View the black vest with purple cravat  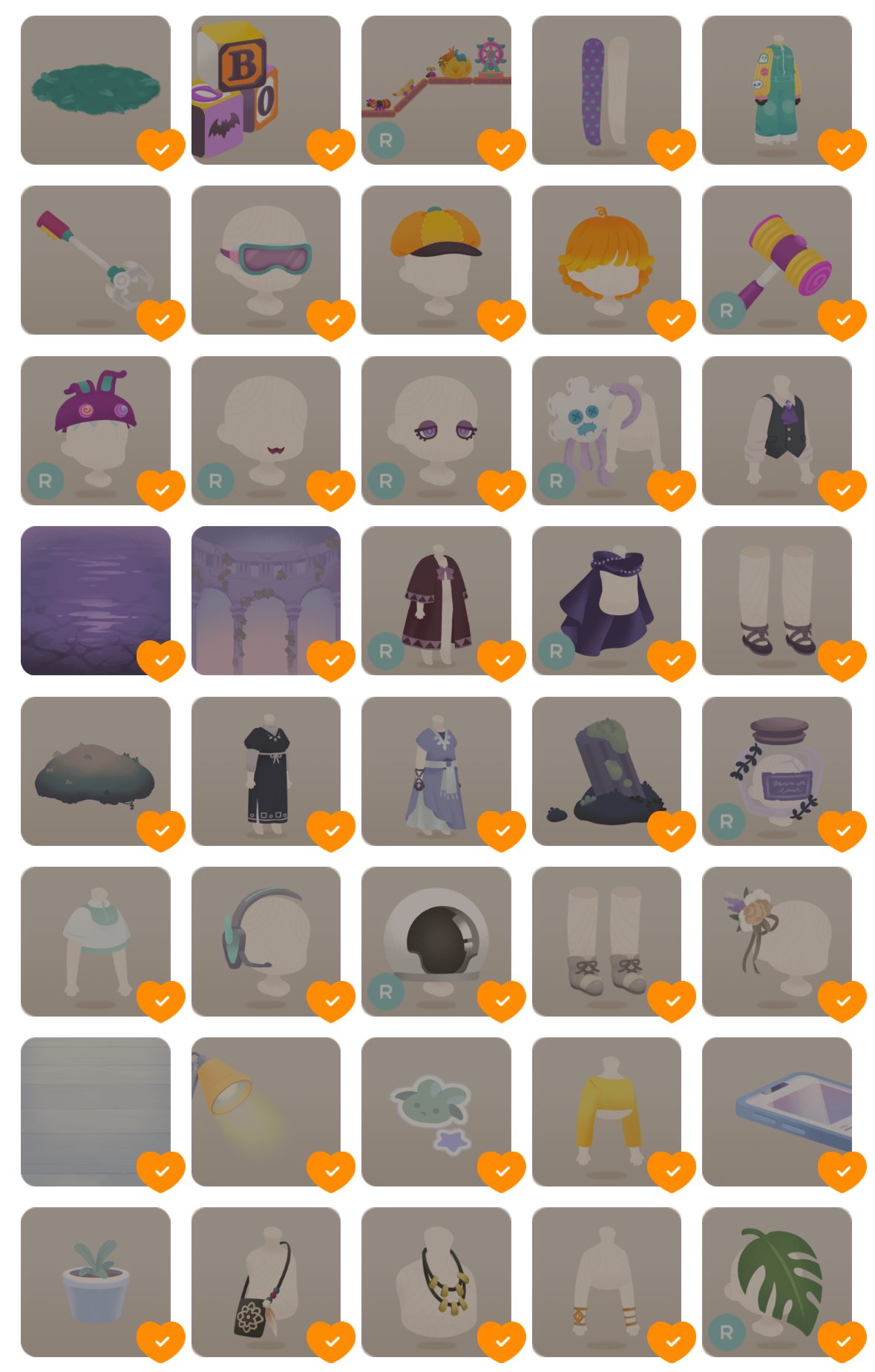[776, 430]
